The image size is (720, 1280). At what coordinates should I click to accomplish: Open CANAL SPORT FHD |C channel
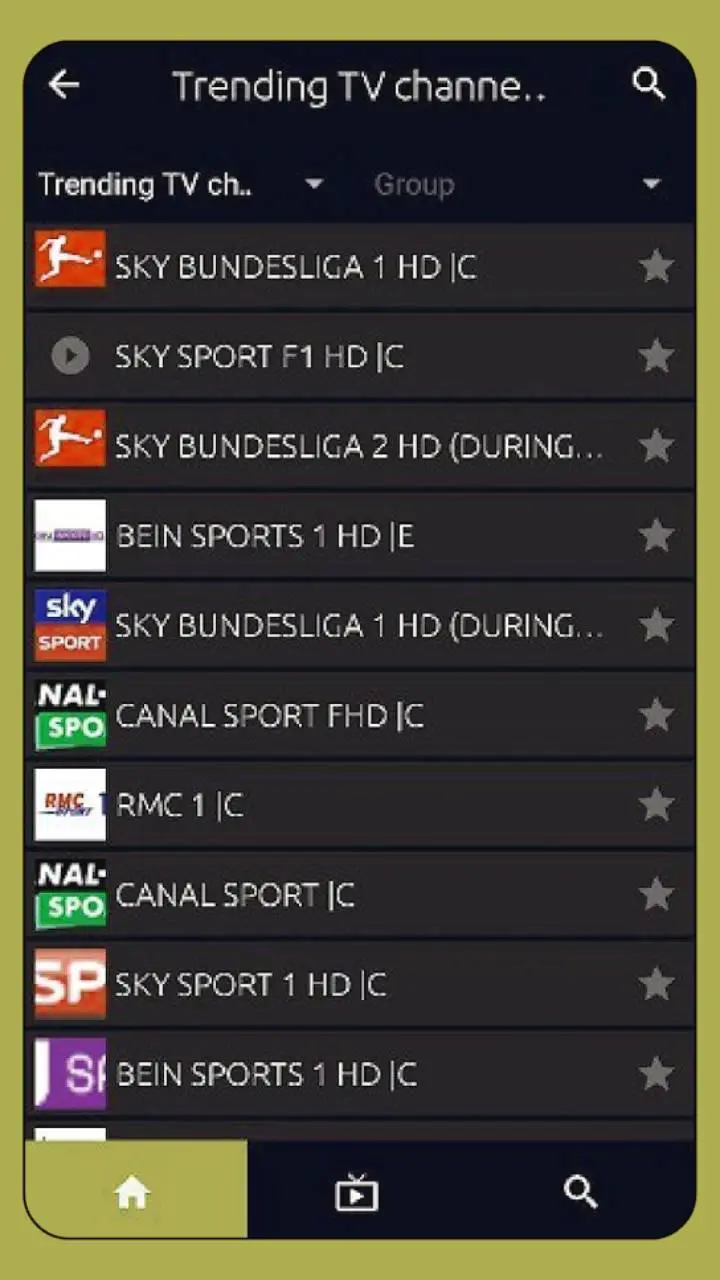coord(270,716)
